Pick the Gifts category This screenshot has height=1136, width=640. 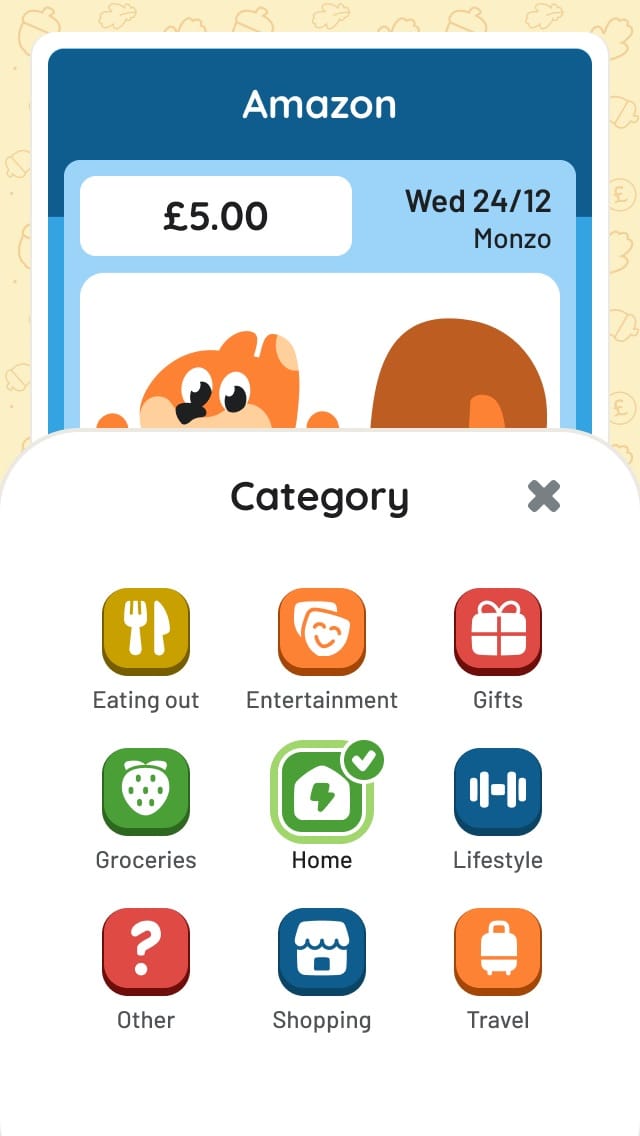[x=498, y=632]
